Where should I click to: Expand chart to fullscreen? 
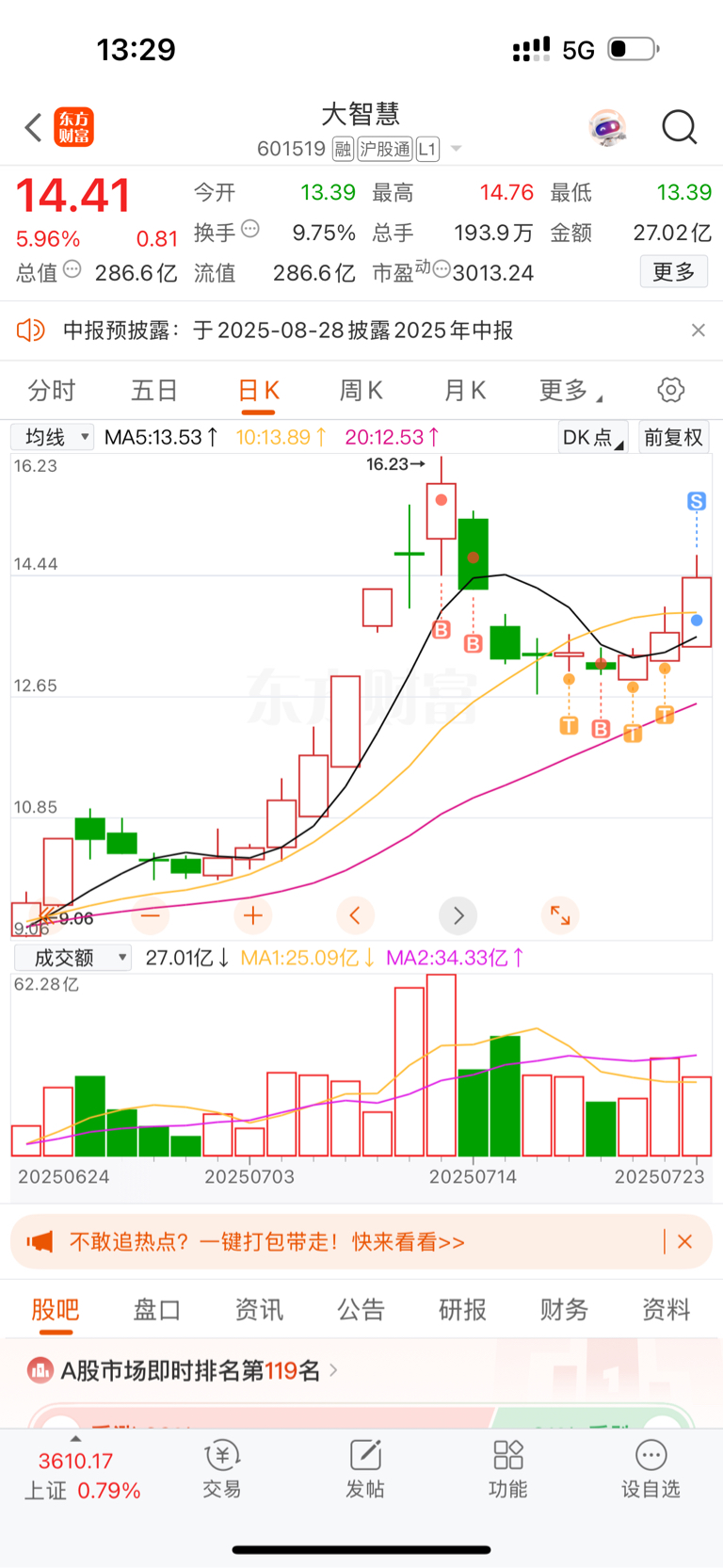[x=560, y=914]
